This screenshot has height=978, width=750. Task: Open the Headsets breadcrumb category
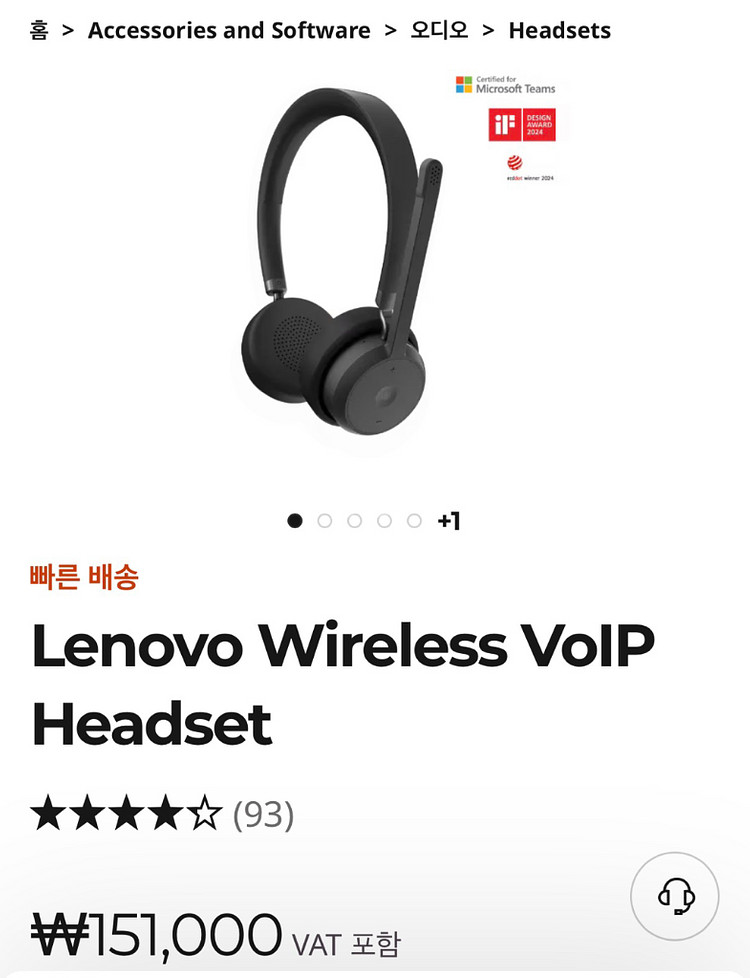(x=559, y=30)
